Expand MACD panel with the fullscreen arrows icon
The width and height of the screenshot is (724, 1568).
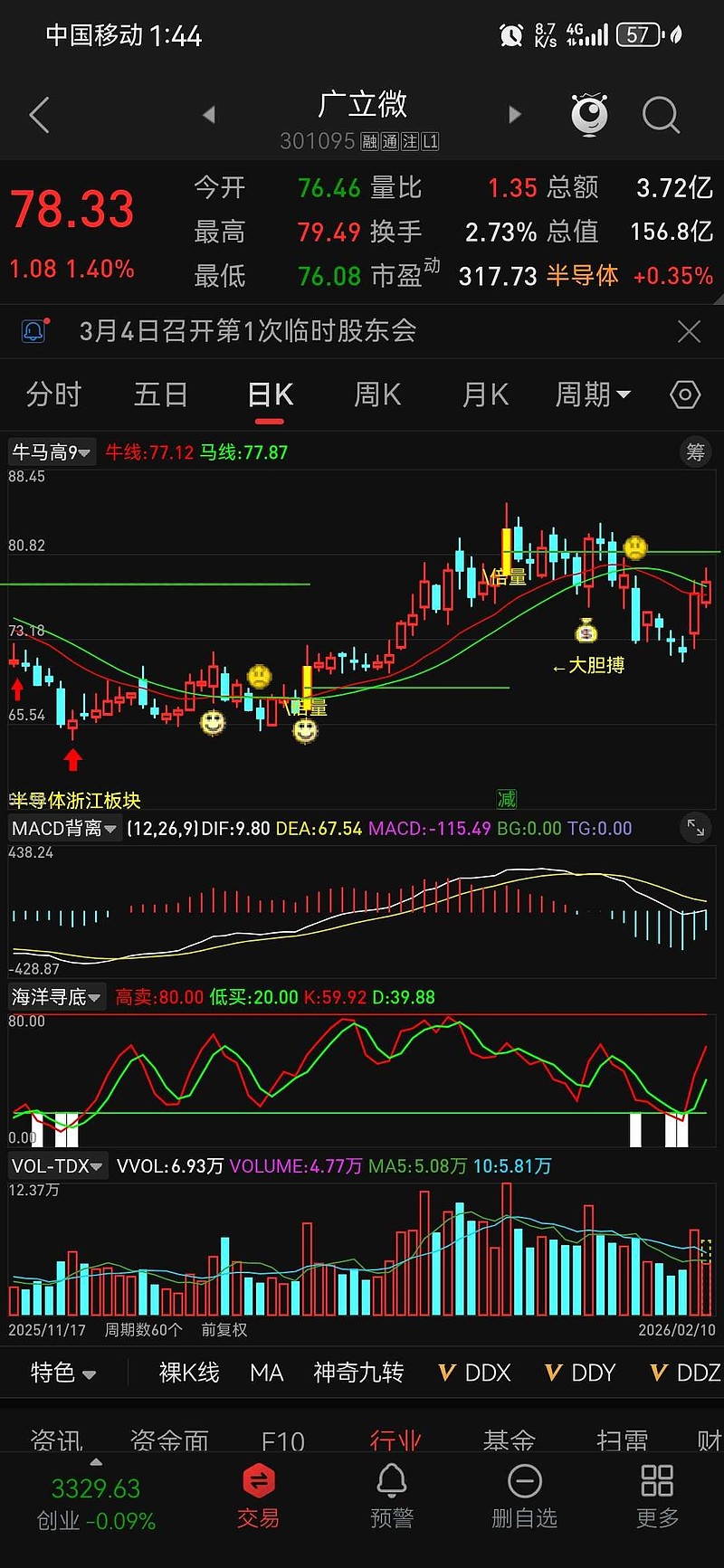(695, 828)
